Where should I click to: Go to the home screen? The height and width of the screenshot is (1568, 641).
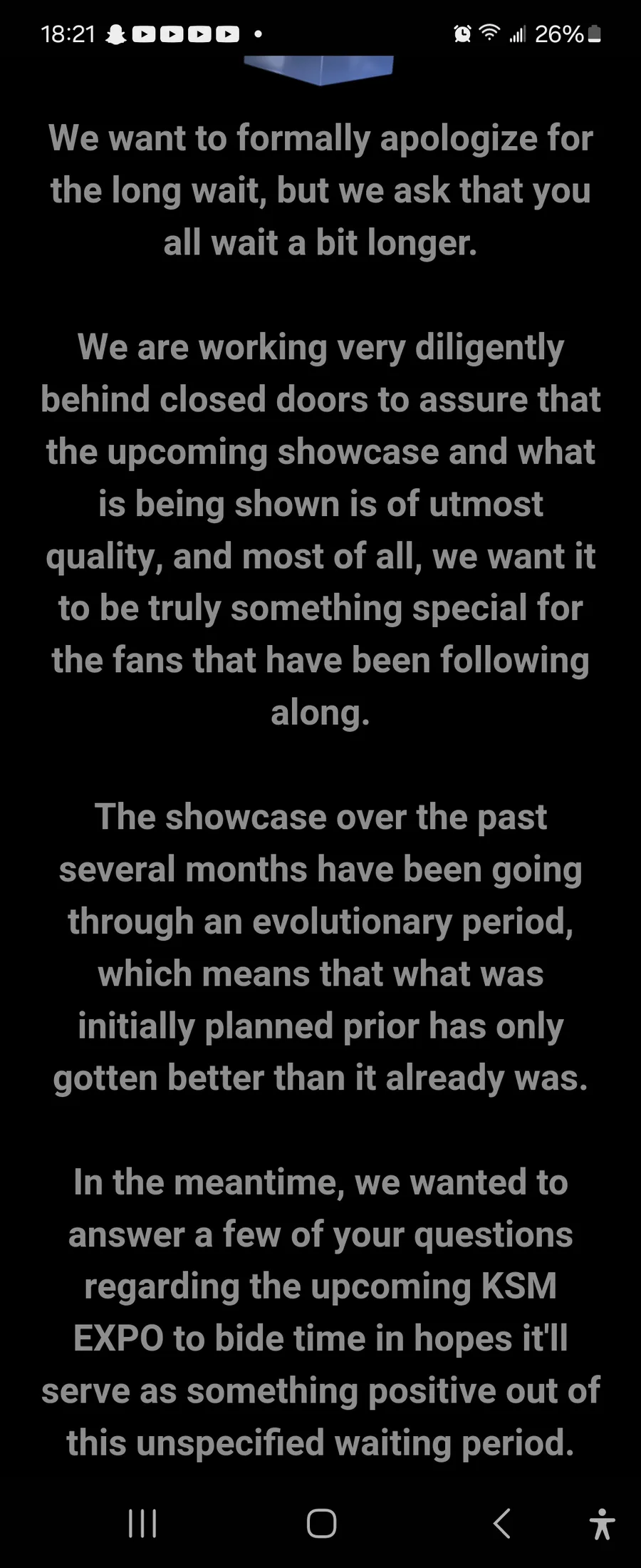coord(321,1523)
